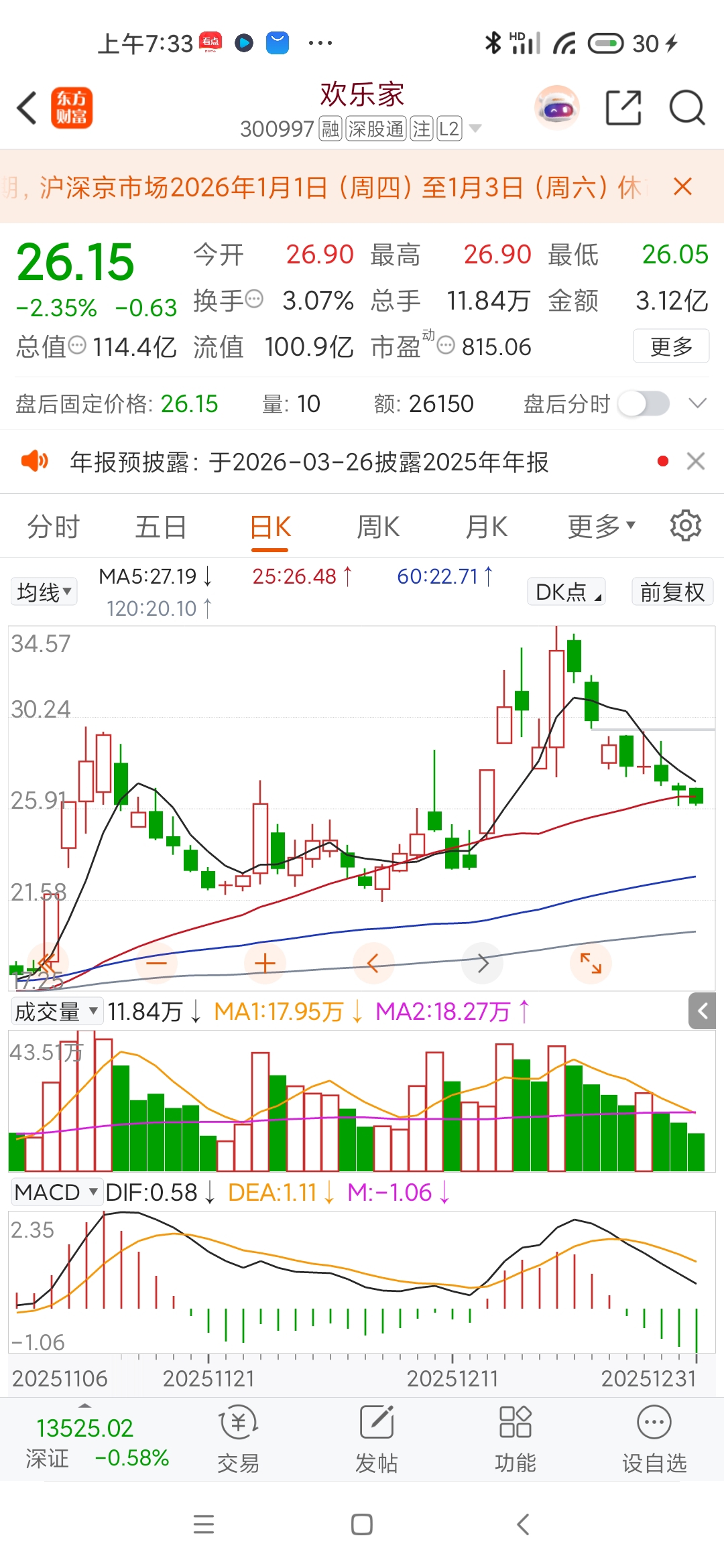This screenshot has height=1568, width=724.
Task: Open chart settings gear
Action: [685, 525]
